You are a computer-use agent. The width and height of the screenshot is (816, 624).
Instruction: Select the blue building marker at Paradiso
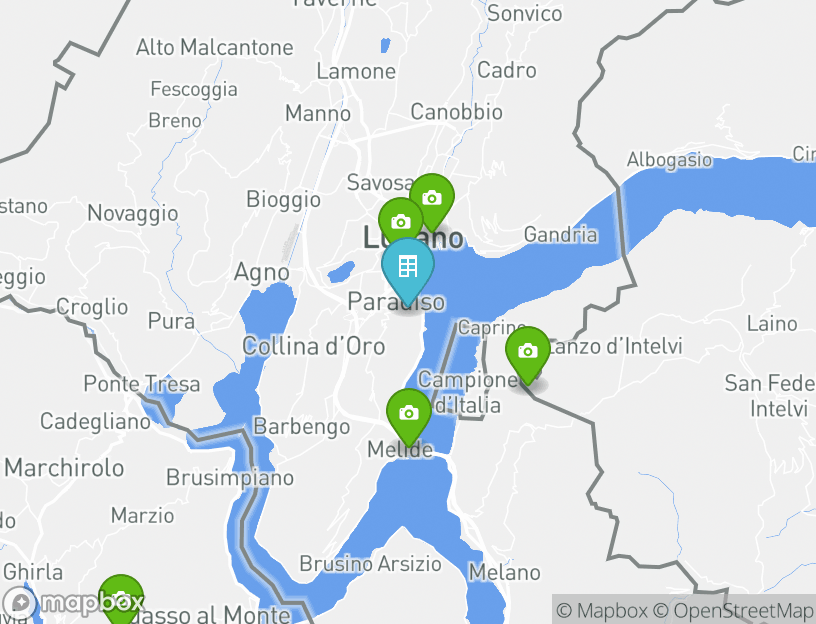pos(407,267)
